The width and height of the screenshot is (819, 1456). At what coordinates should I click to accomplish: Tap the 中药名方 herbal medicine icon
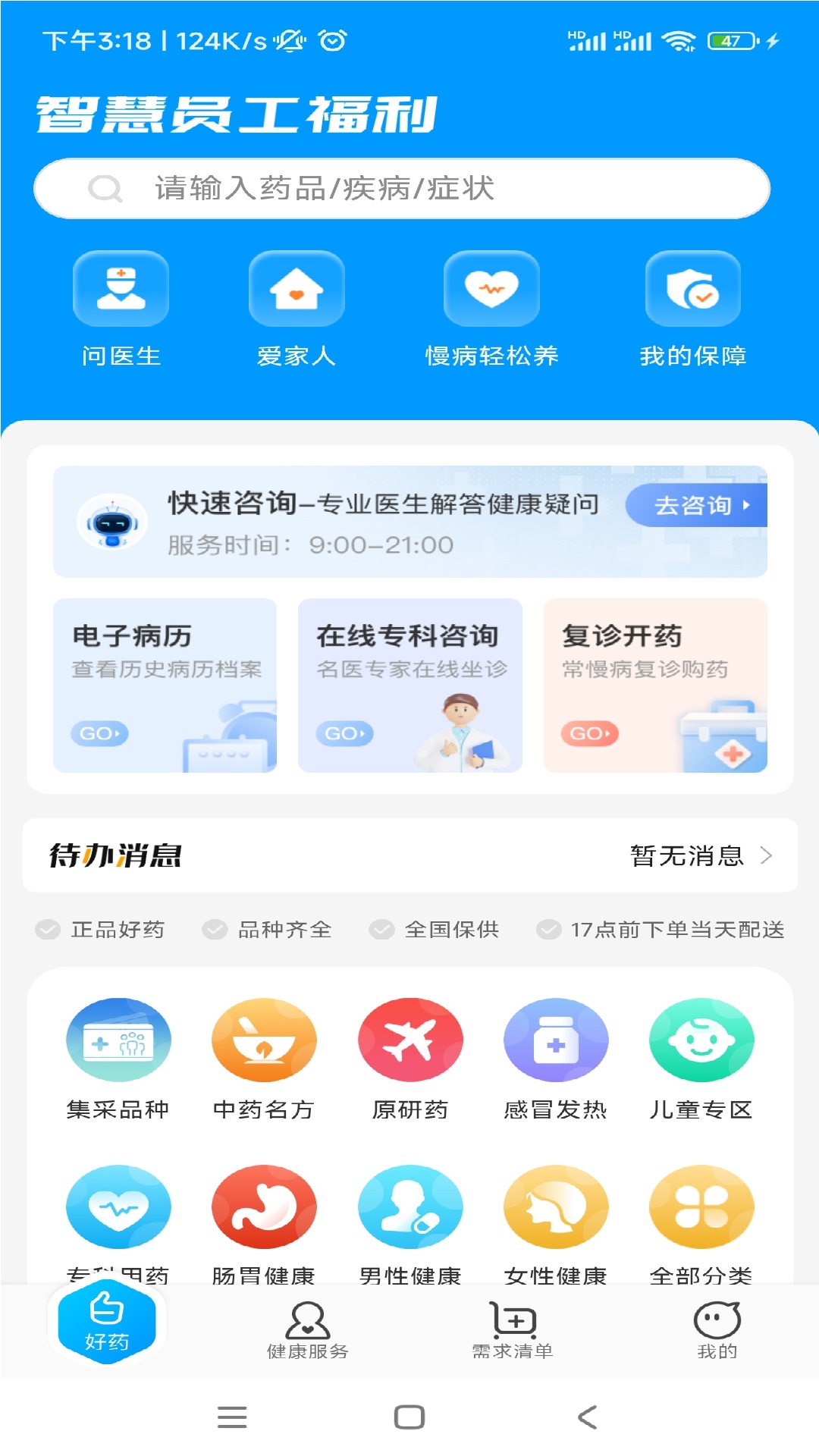pyautogui.click(x=263, y=1040)
